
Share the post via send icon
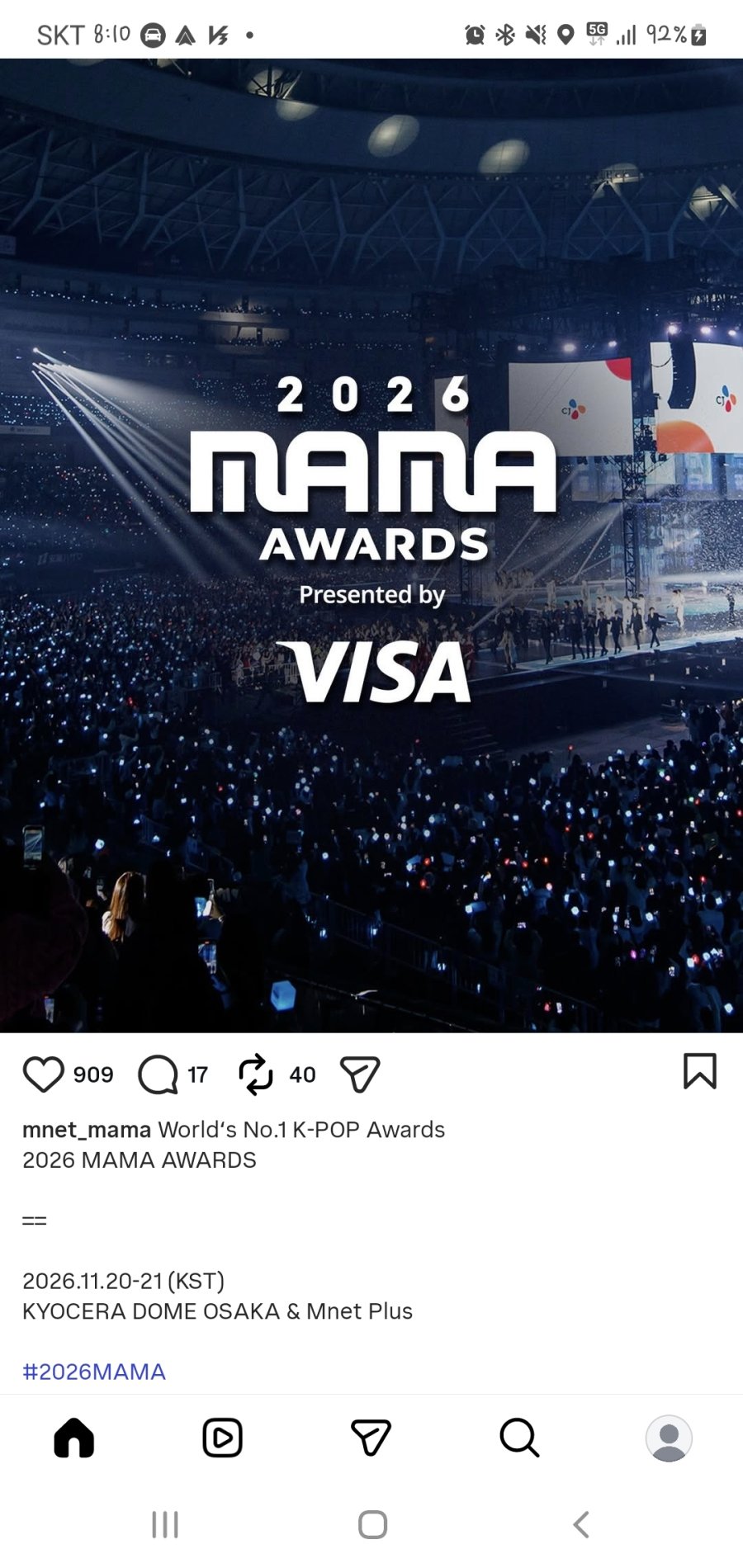tap(360, 1074)
